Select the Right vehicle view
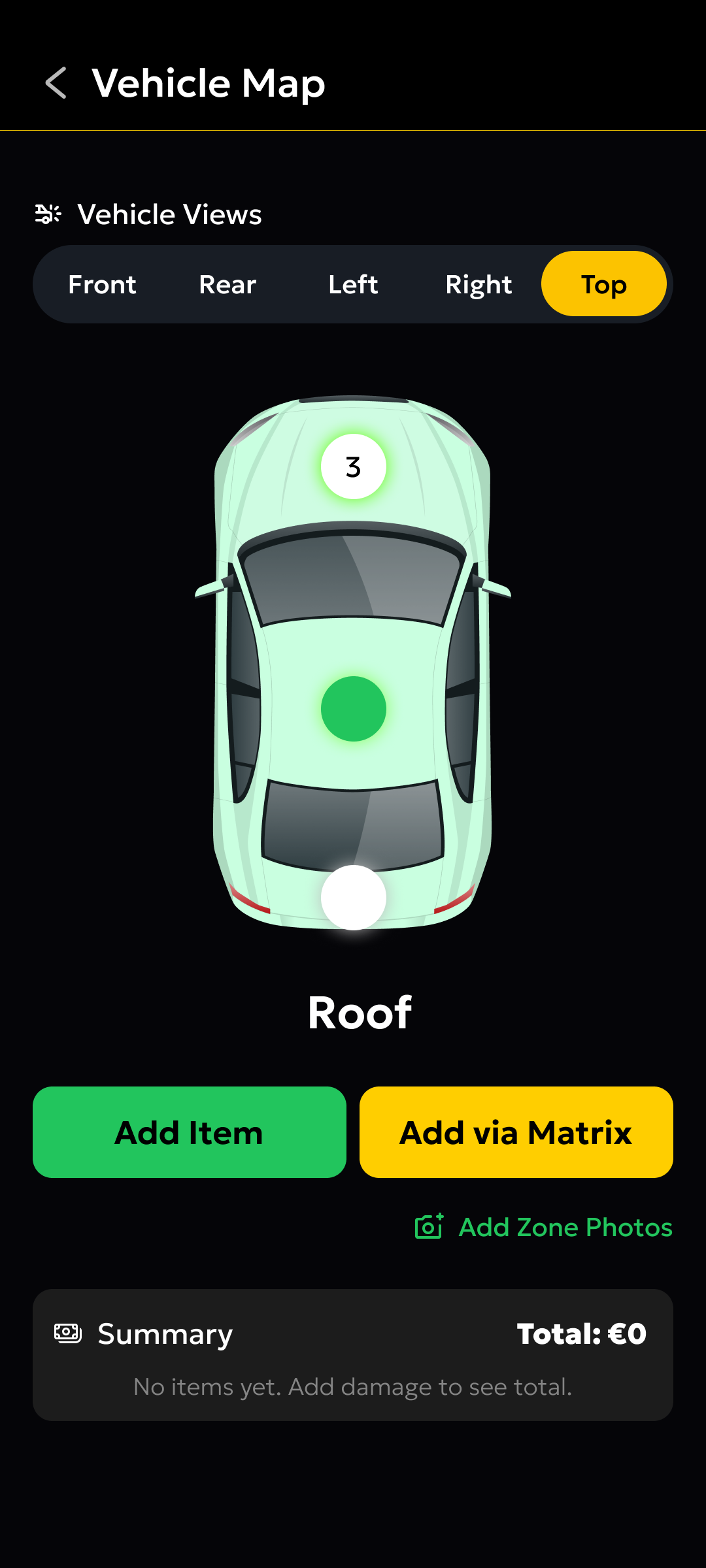Screen dimensions: 706x1568 [479, 285]
